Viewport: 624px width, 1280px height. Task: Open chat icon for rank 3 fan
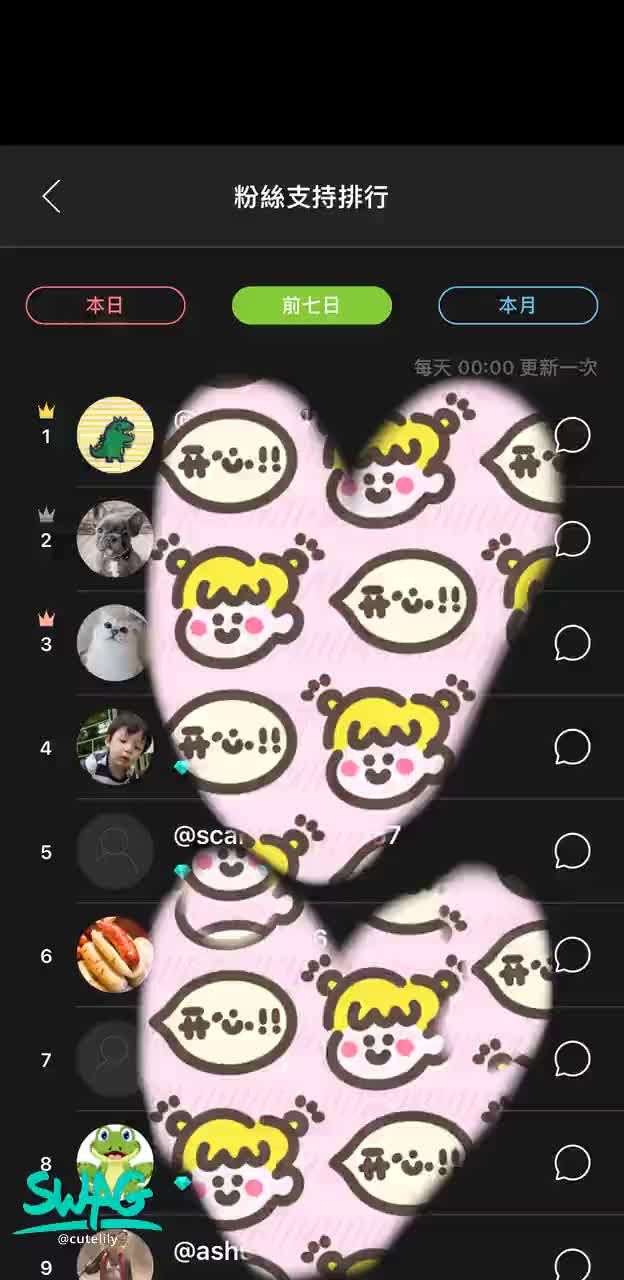point(572,644)
